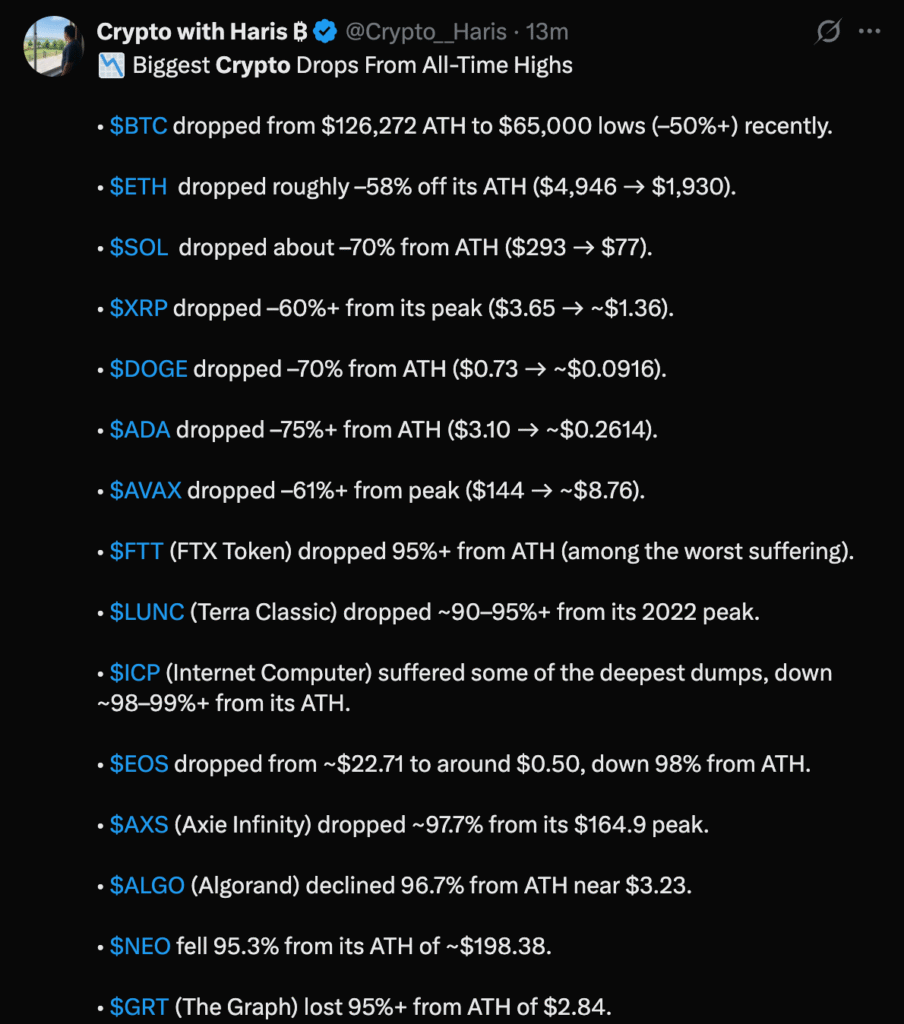Open the $ADA cashtag
The image size is (904, 1024).
click(x=139, y=430)
